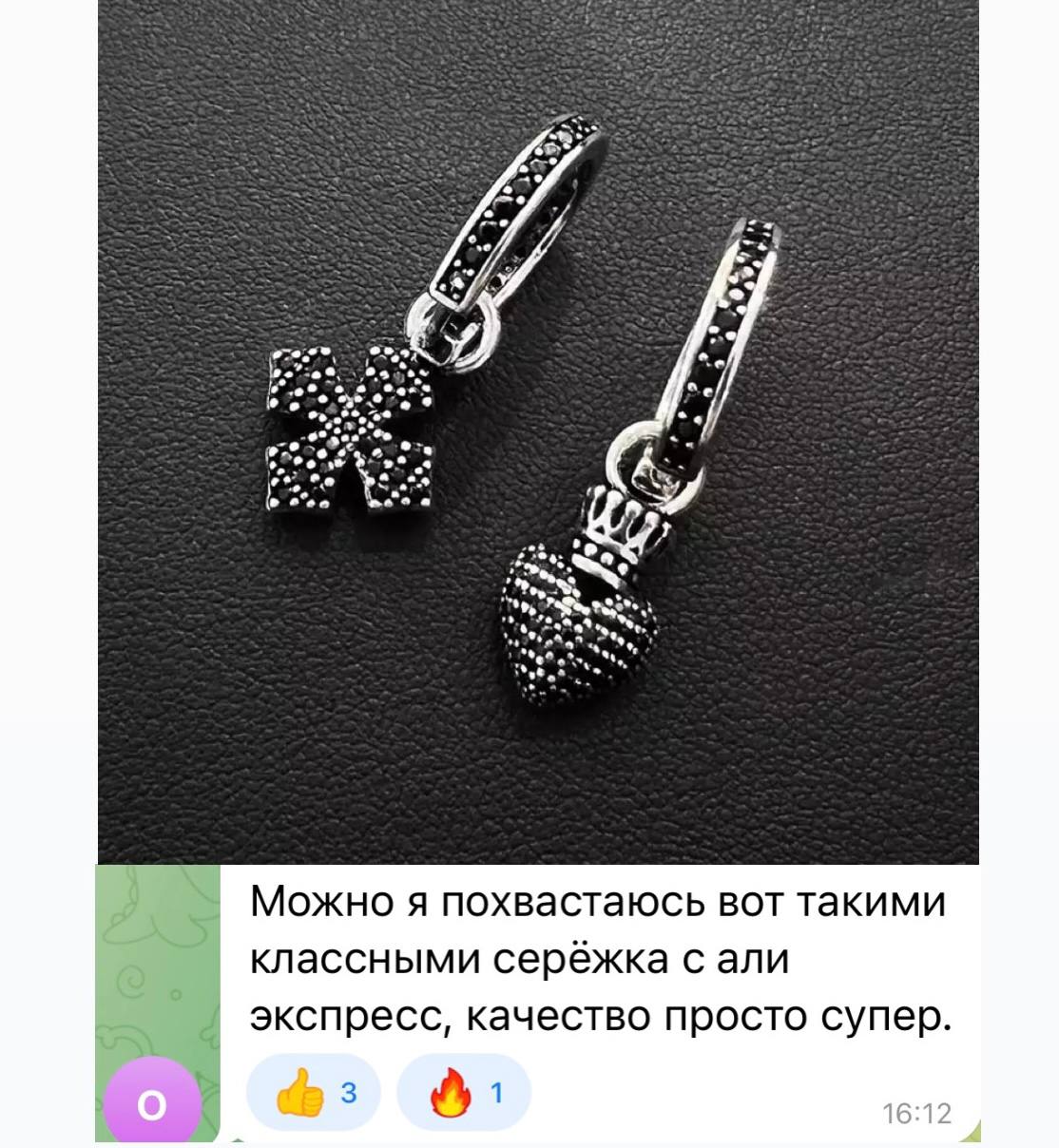This screenshot has height=1148, width=1059.
Task: Tap the fire reaction chip
Action: pos(464,1092)
